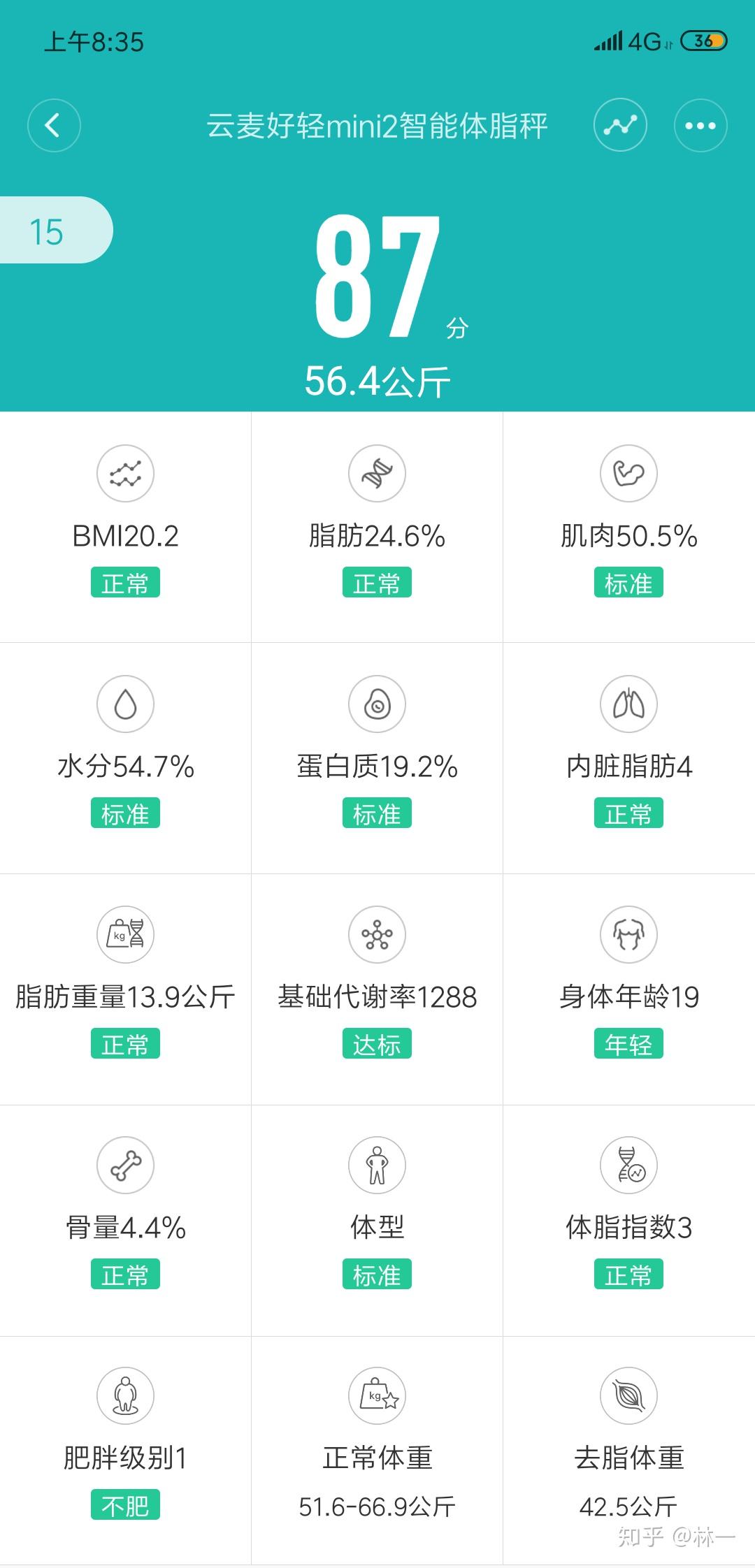Tap the 15 tab on the left edge
Screen dimensions: 755x1568
(56, 231)
